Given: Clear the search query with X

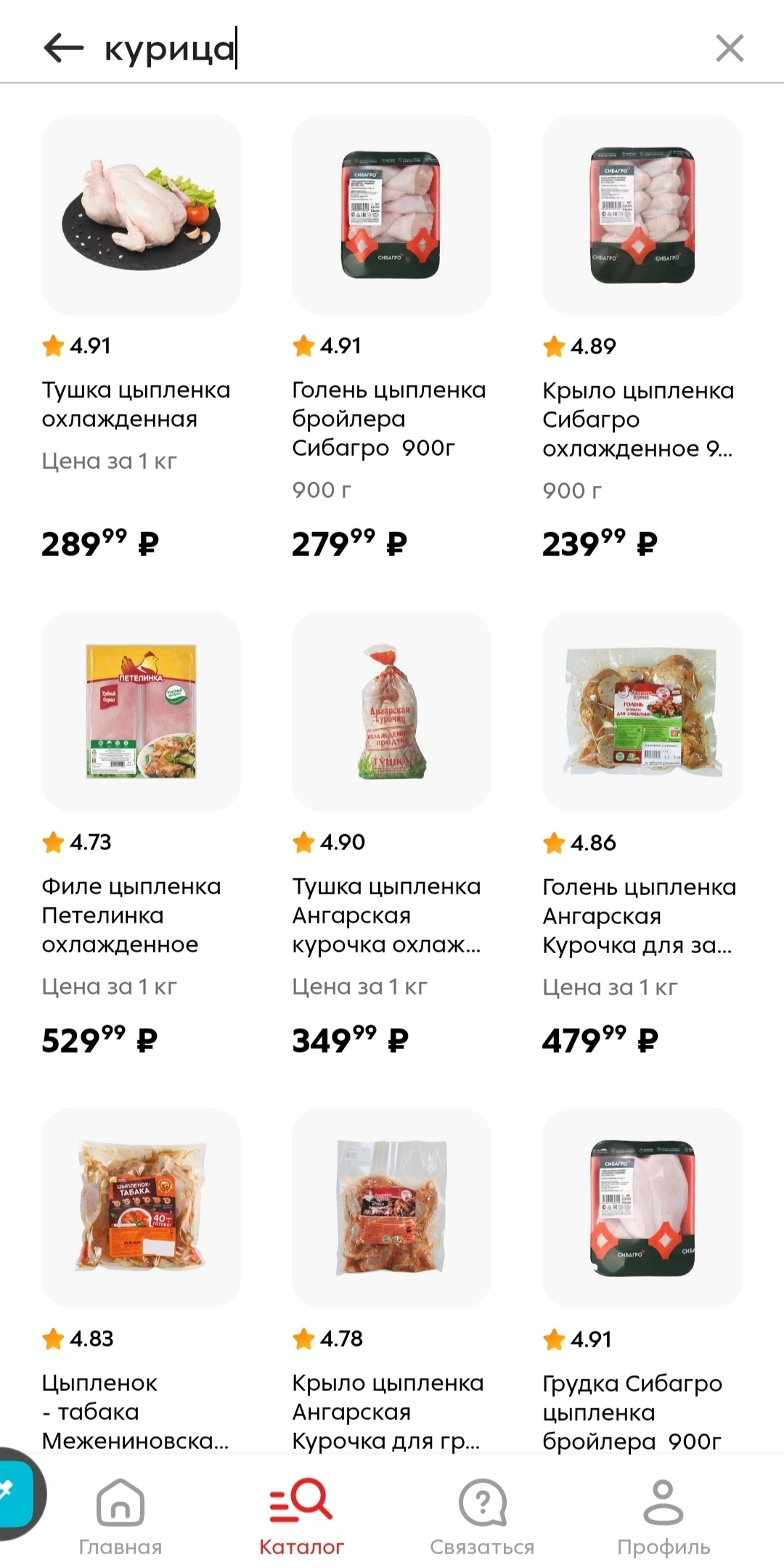Looking at the screenshot, I should coord(729,49).
